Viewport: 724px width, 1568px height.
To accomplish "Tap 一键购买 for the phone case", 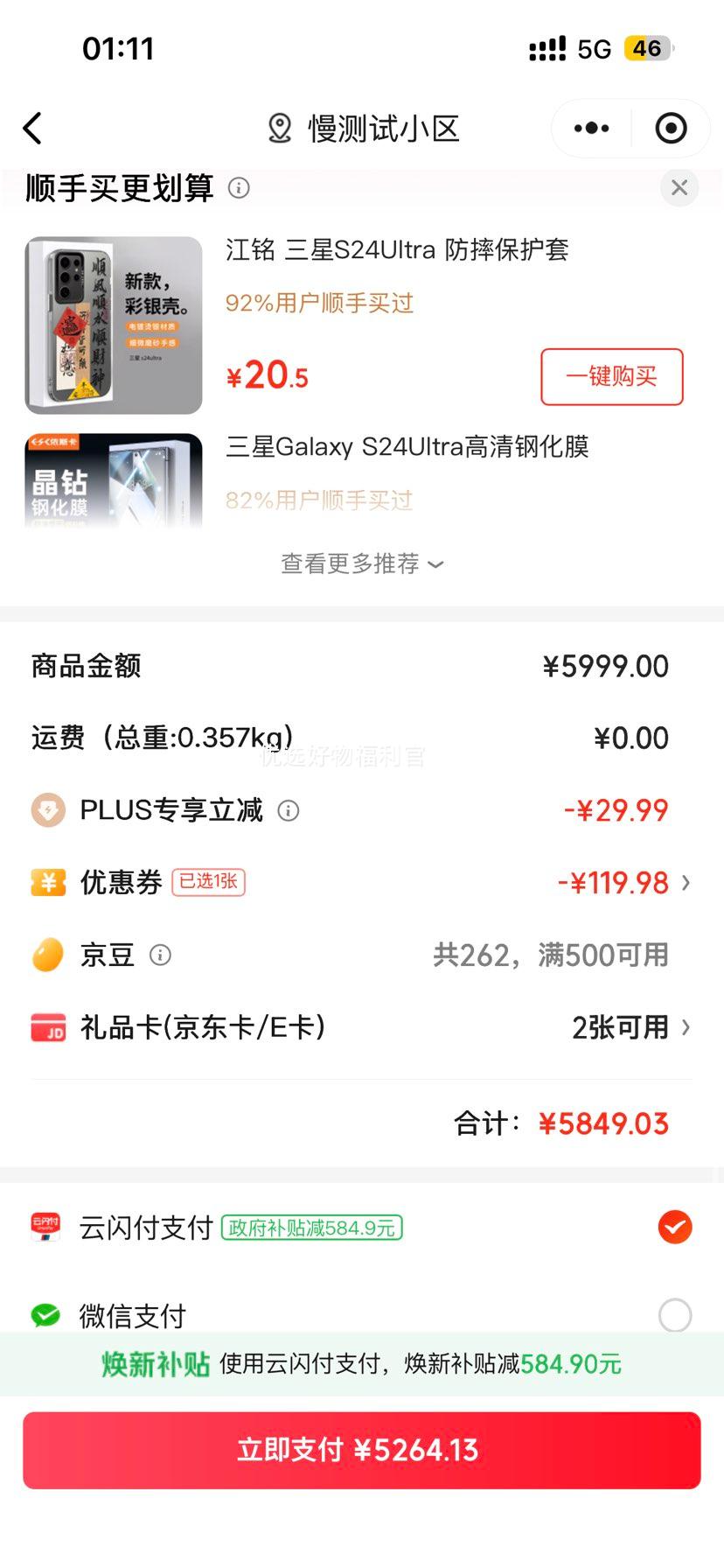I will pyautogui.click(x=611, y=377).
